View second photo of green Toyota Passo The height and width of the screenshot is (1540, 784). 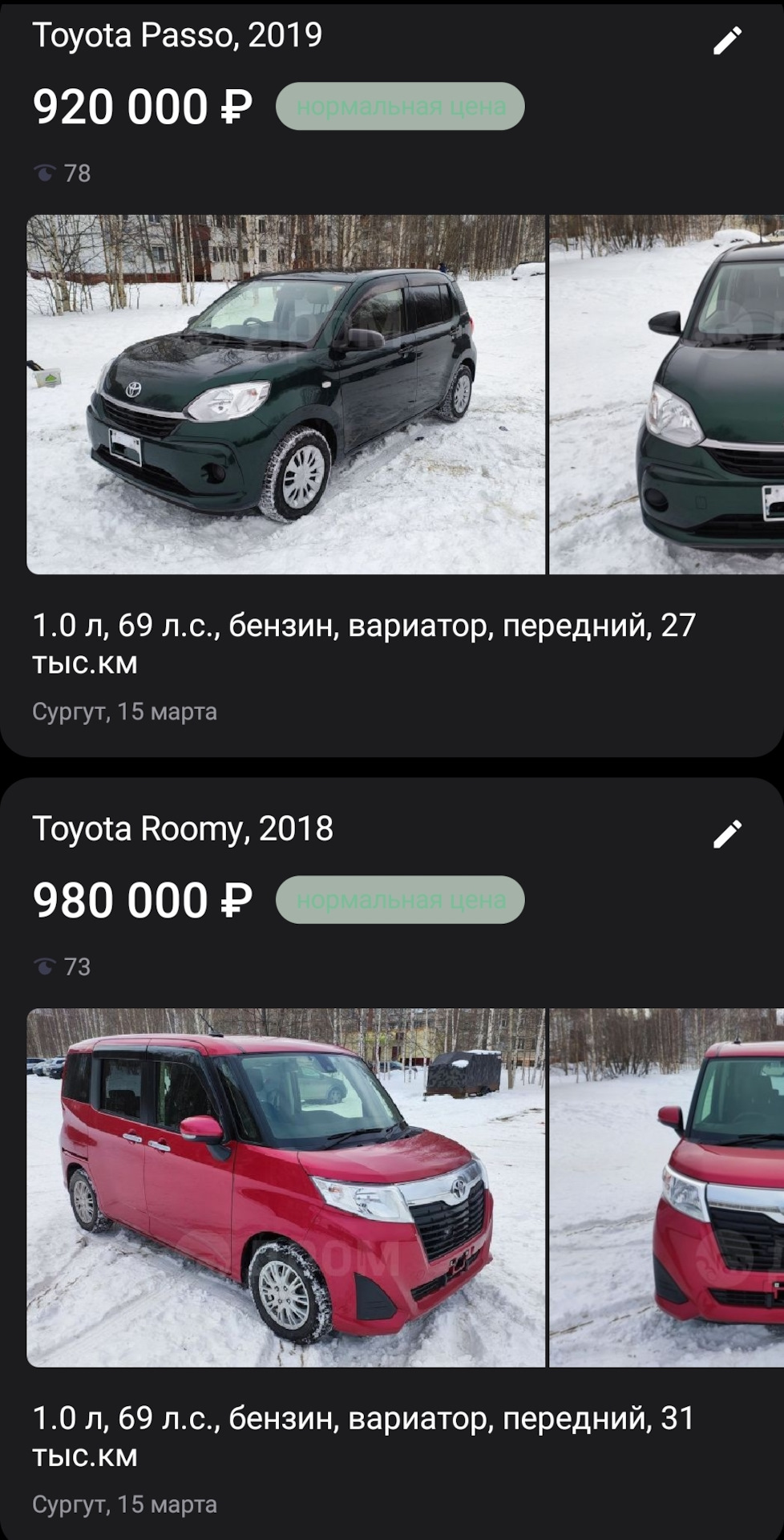(x=666, y=394)
